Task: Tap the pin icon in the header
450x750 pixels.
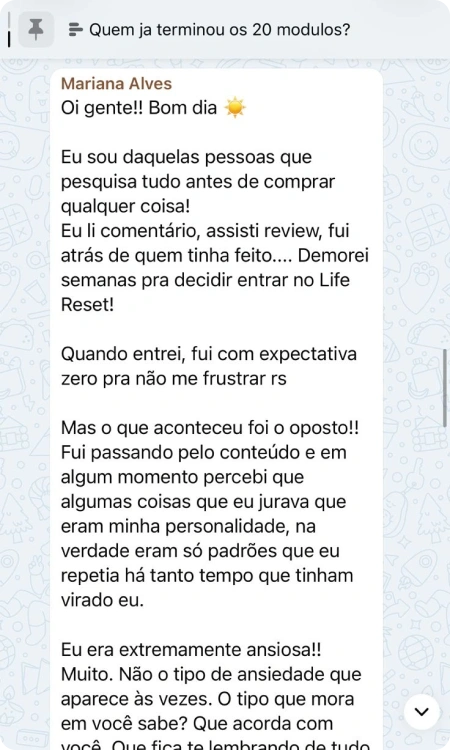Action: (36, 29)
